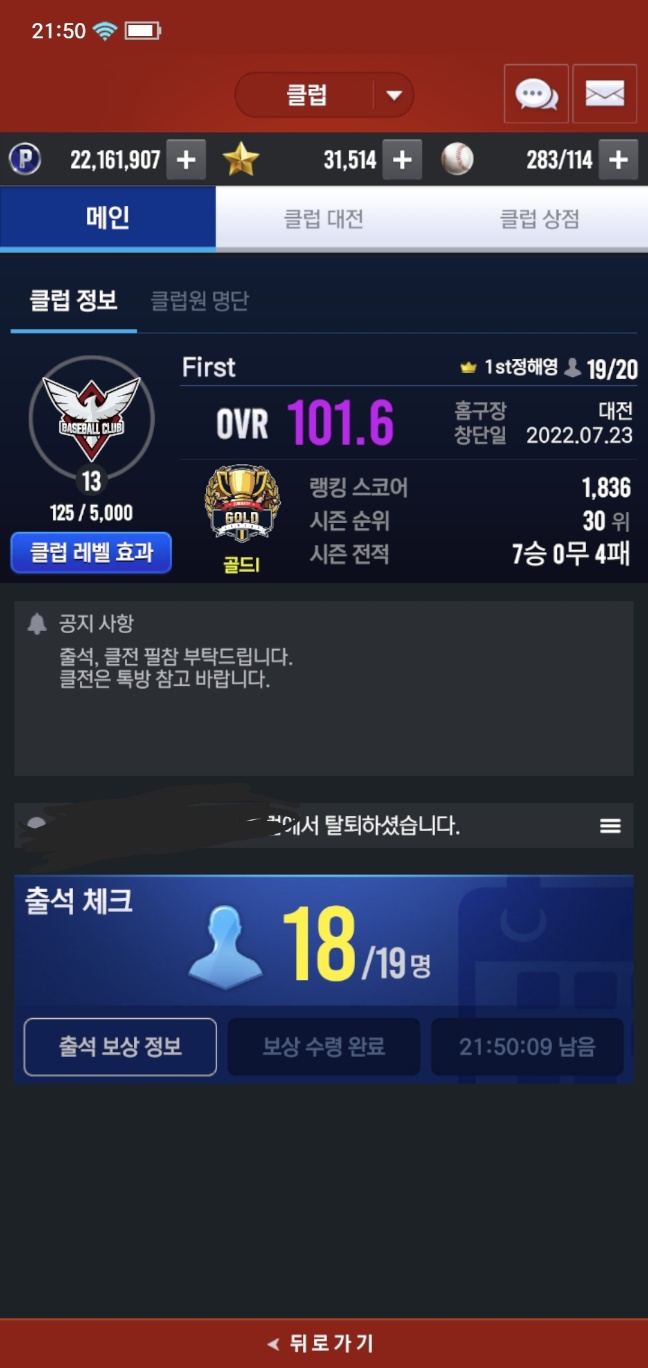Switch to the 메인 tab

[x=108, y=218]
